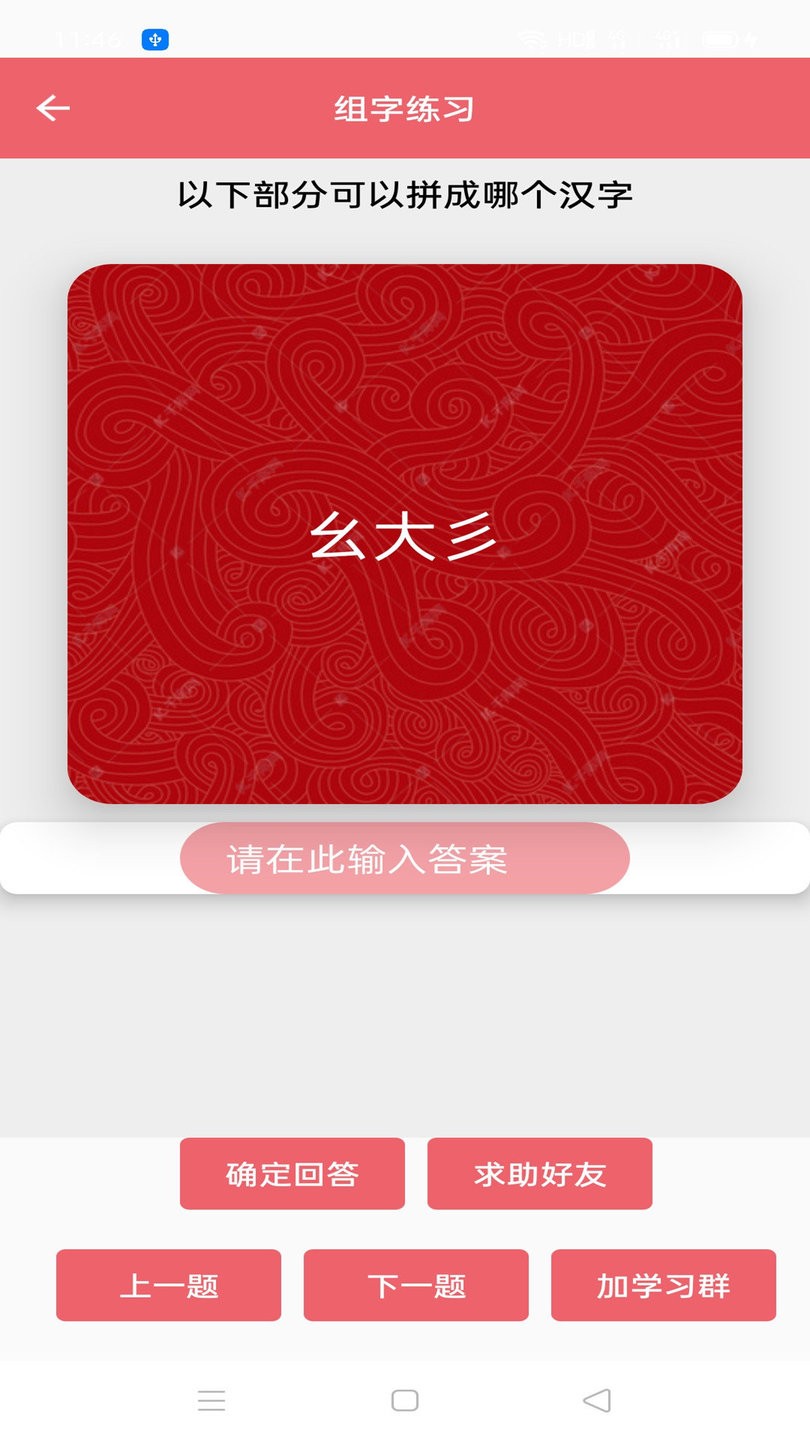
Task: Advance to the next question with 下一题
Action: [415, 1286]
